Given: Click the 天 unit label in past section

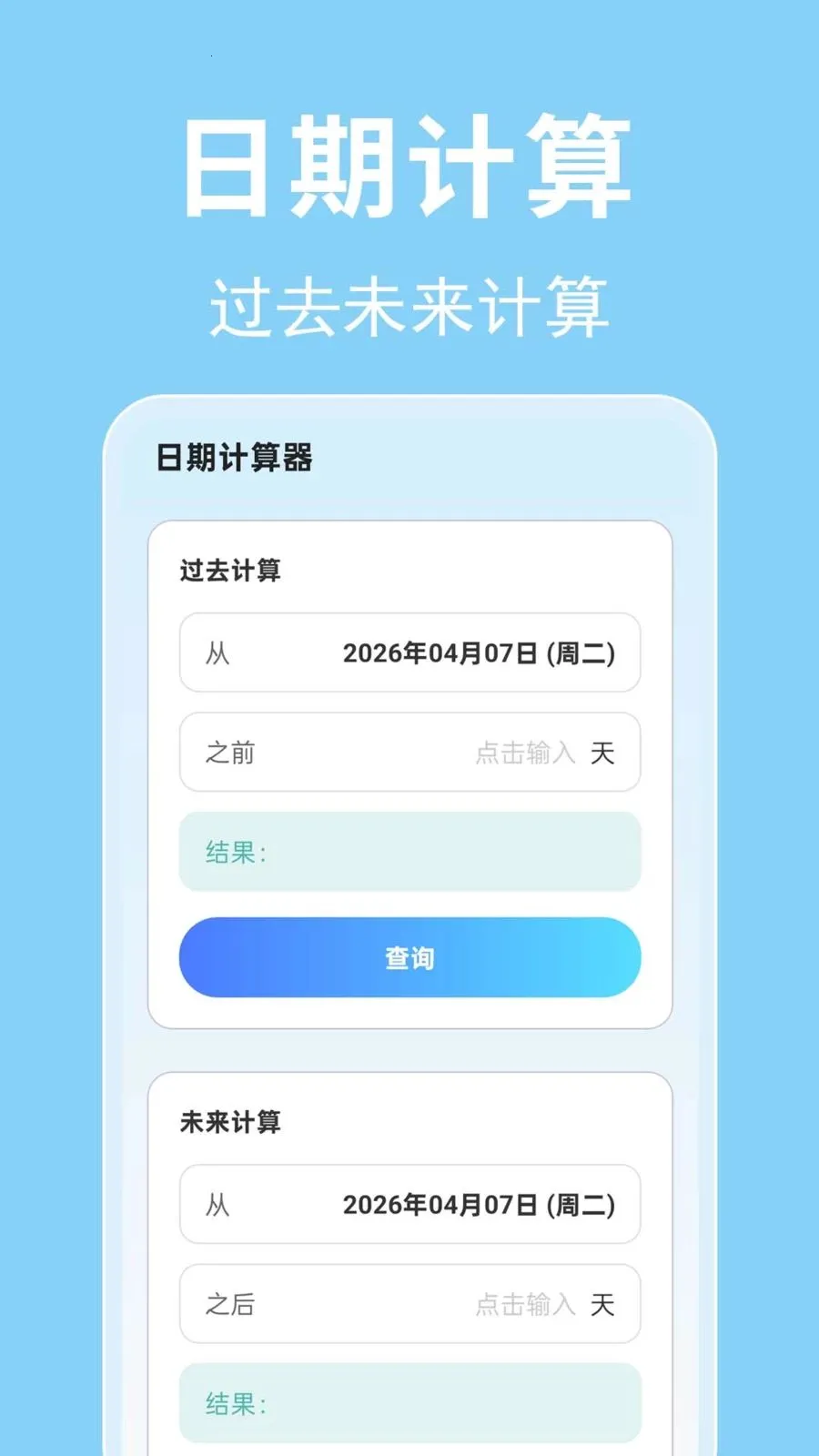Looking at the screenshot, I should [x=603, y=753].
